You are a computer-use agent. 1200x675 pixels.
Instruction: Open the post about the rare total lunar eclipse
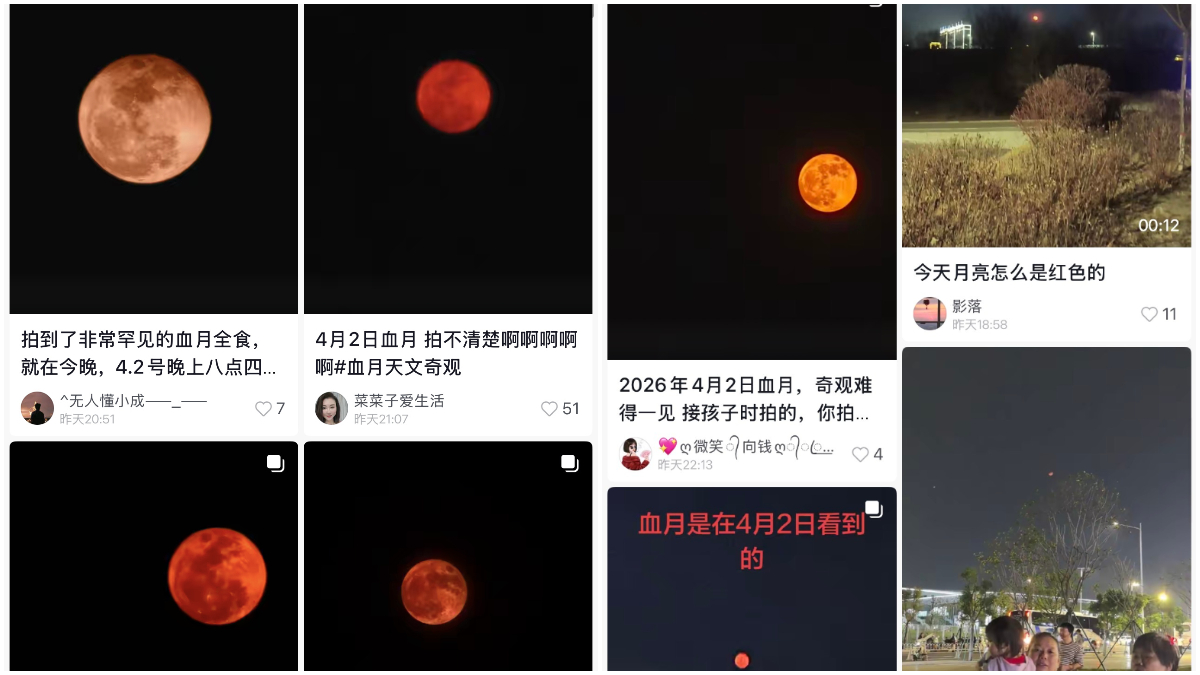153,160
